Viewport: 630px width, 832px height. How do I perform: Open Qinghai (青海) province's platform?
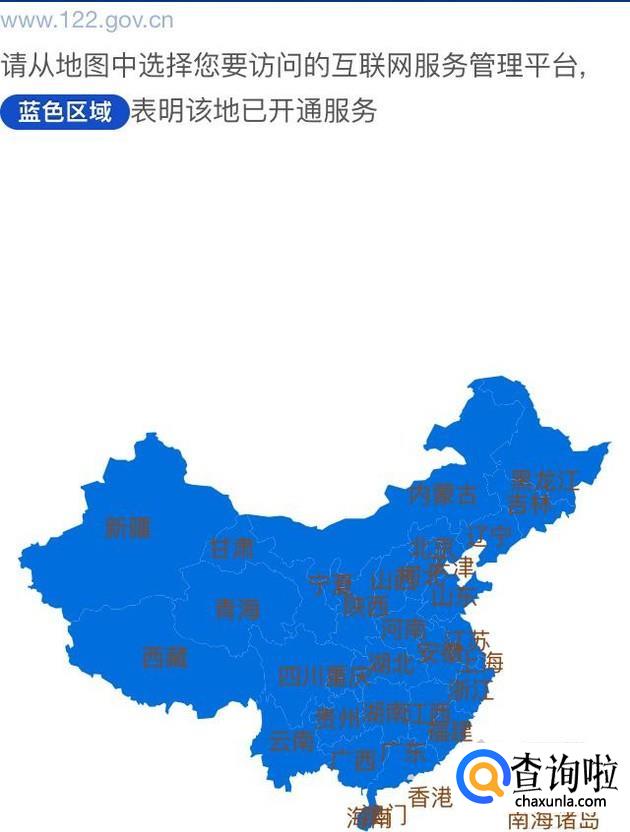tap(237, 609)
